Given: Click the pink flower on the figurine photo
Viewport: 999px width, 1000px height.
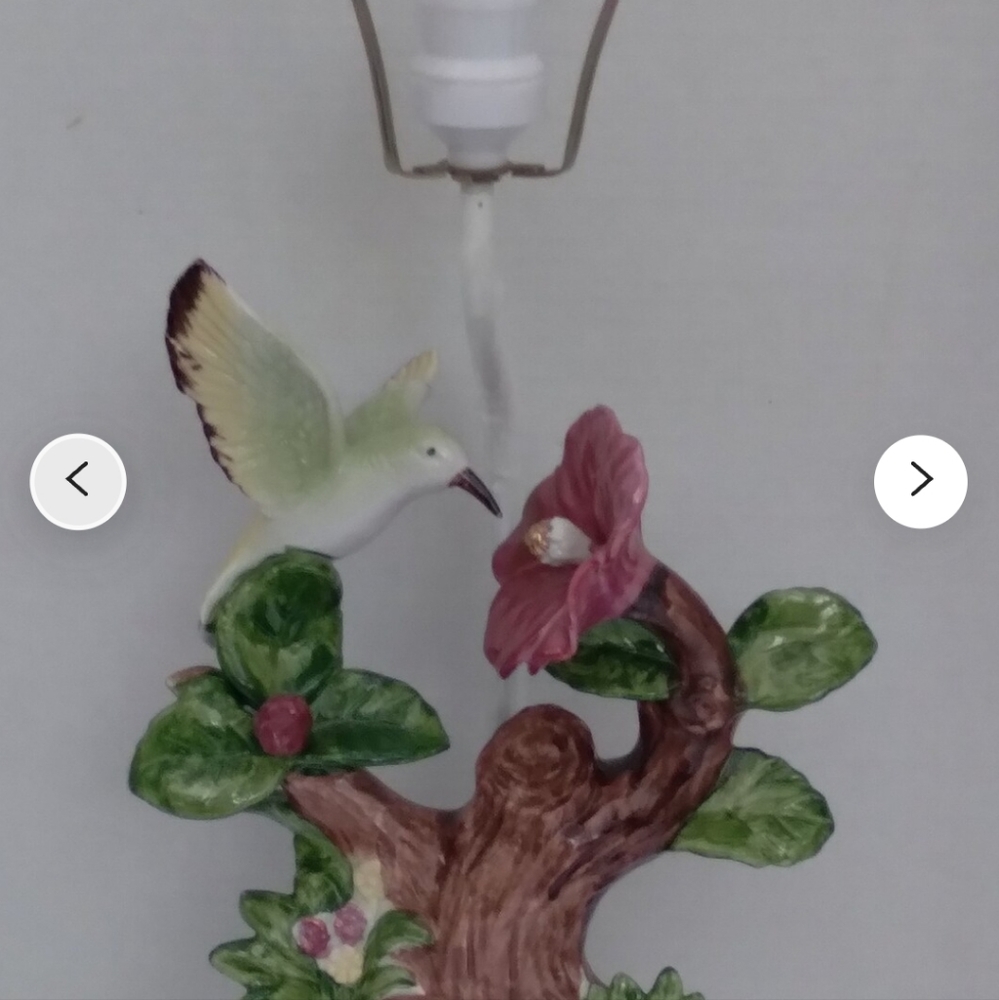Looking at the screenshot, I should [x=580, y=540].
